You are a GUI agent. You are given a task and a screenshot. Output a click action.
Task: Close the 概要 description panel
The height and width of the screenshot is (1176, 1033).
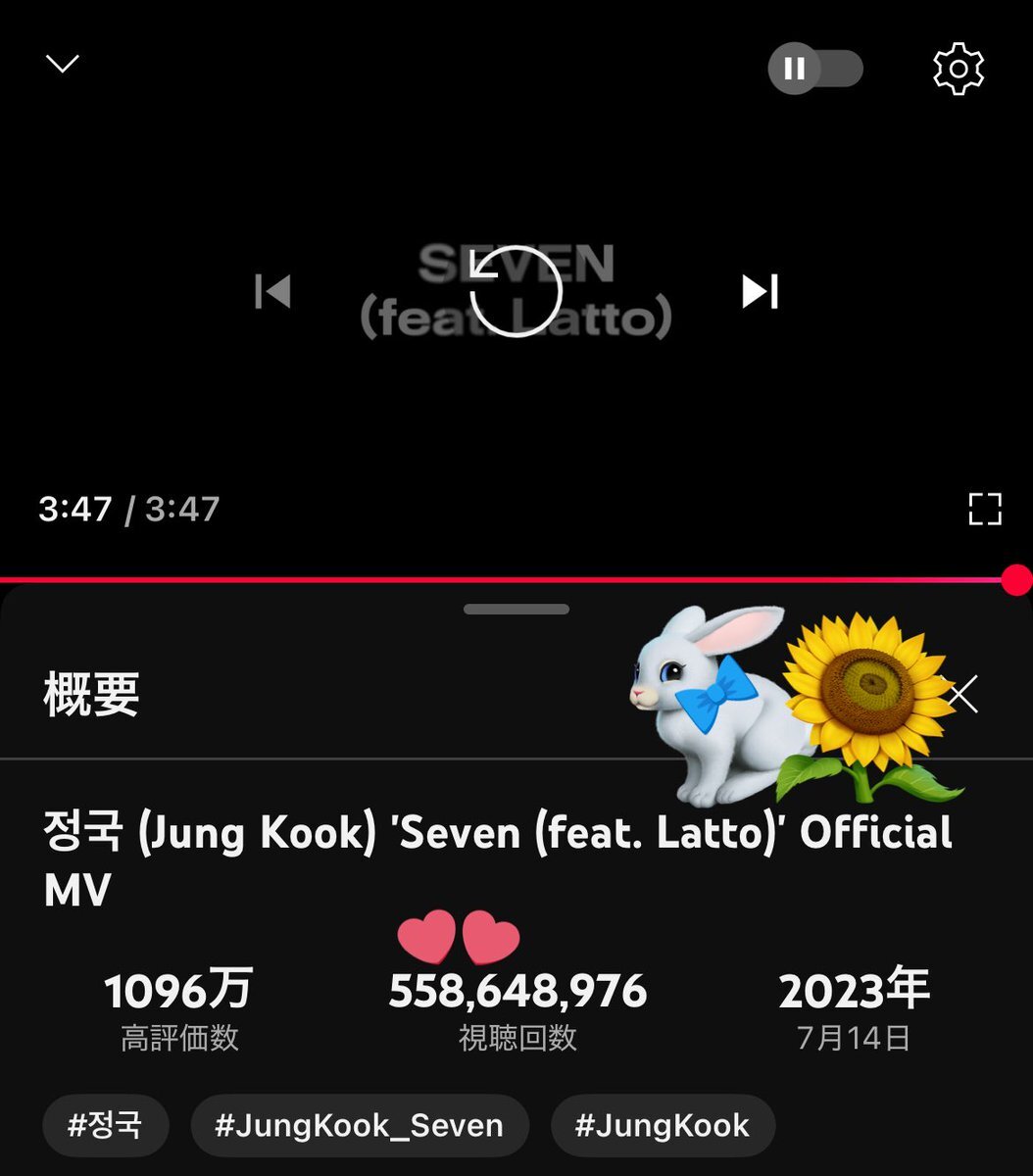[962, 694]
